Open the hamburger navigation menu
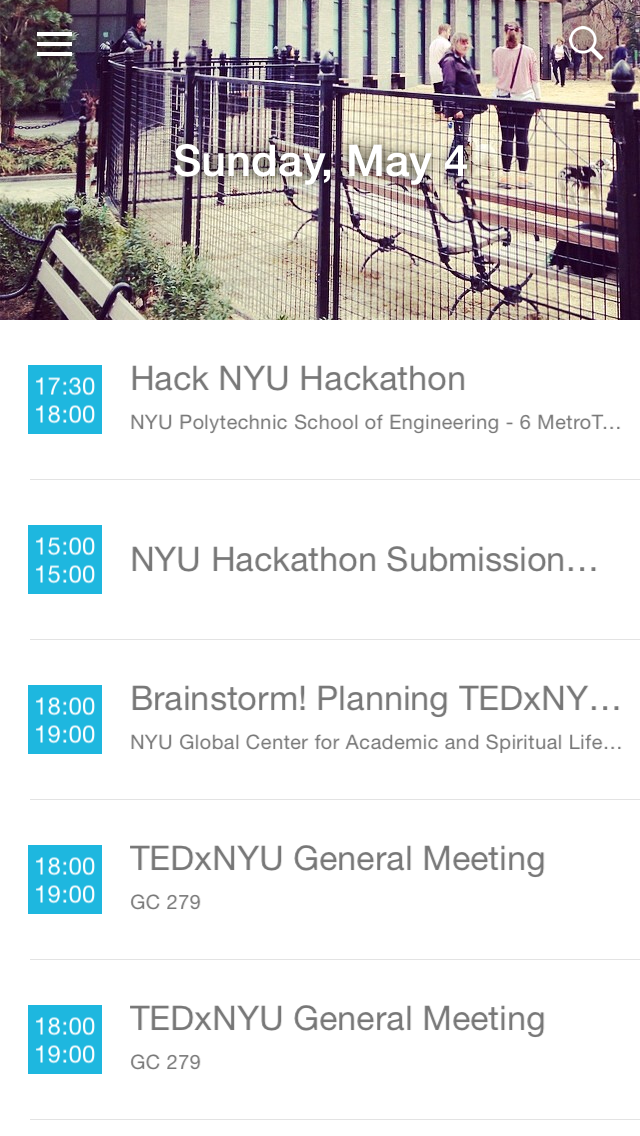This screenshot has width=640, height=1136. 55,43
